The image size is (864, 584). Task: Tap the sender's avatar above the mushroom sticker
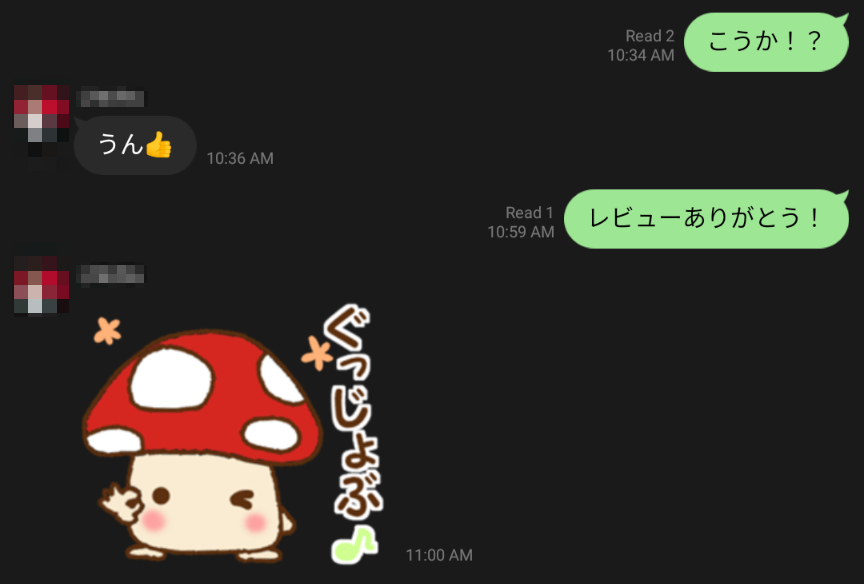coord(41,285)
